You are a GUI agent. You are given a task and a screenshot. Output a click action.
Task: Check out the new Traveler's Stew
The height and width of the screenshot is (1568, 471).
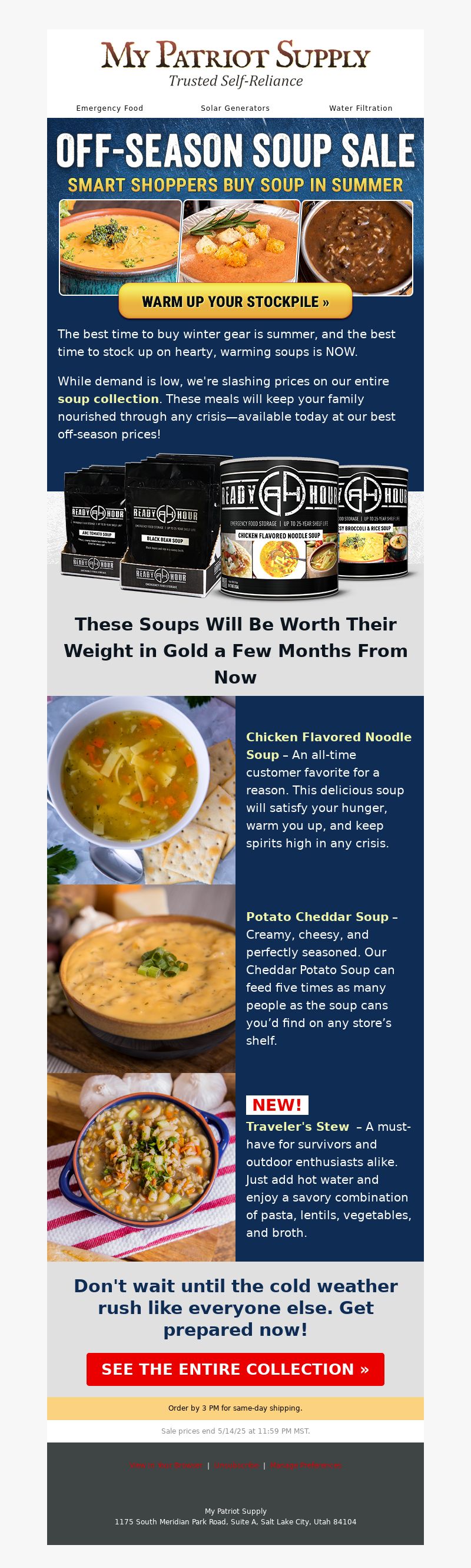pos(297,1127)
